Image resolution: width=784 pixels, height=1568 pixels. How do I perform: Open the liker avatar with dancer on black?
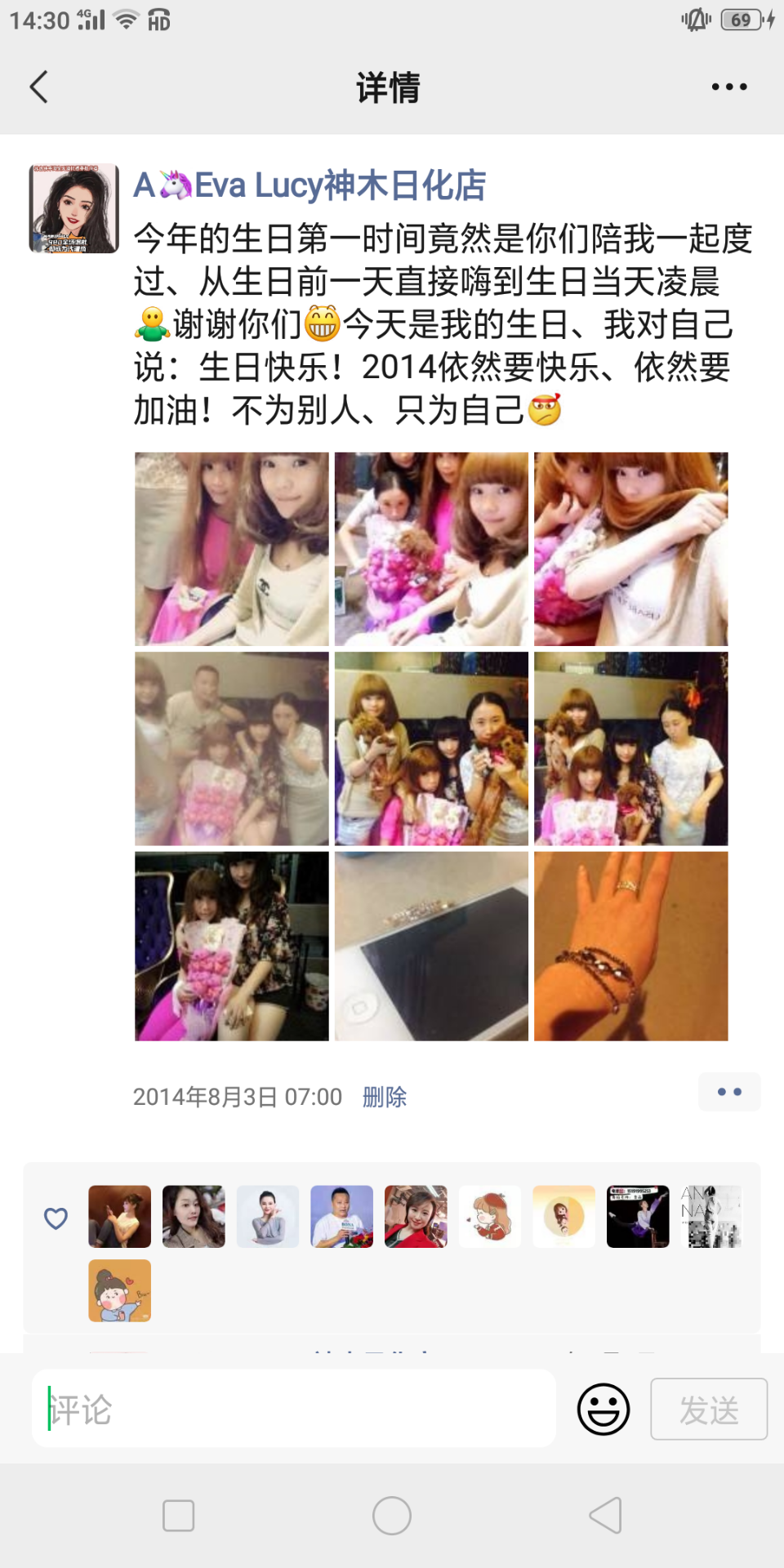(638, 1217)
